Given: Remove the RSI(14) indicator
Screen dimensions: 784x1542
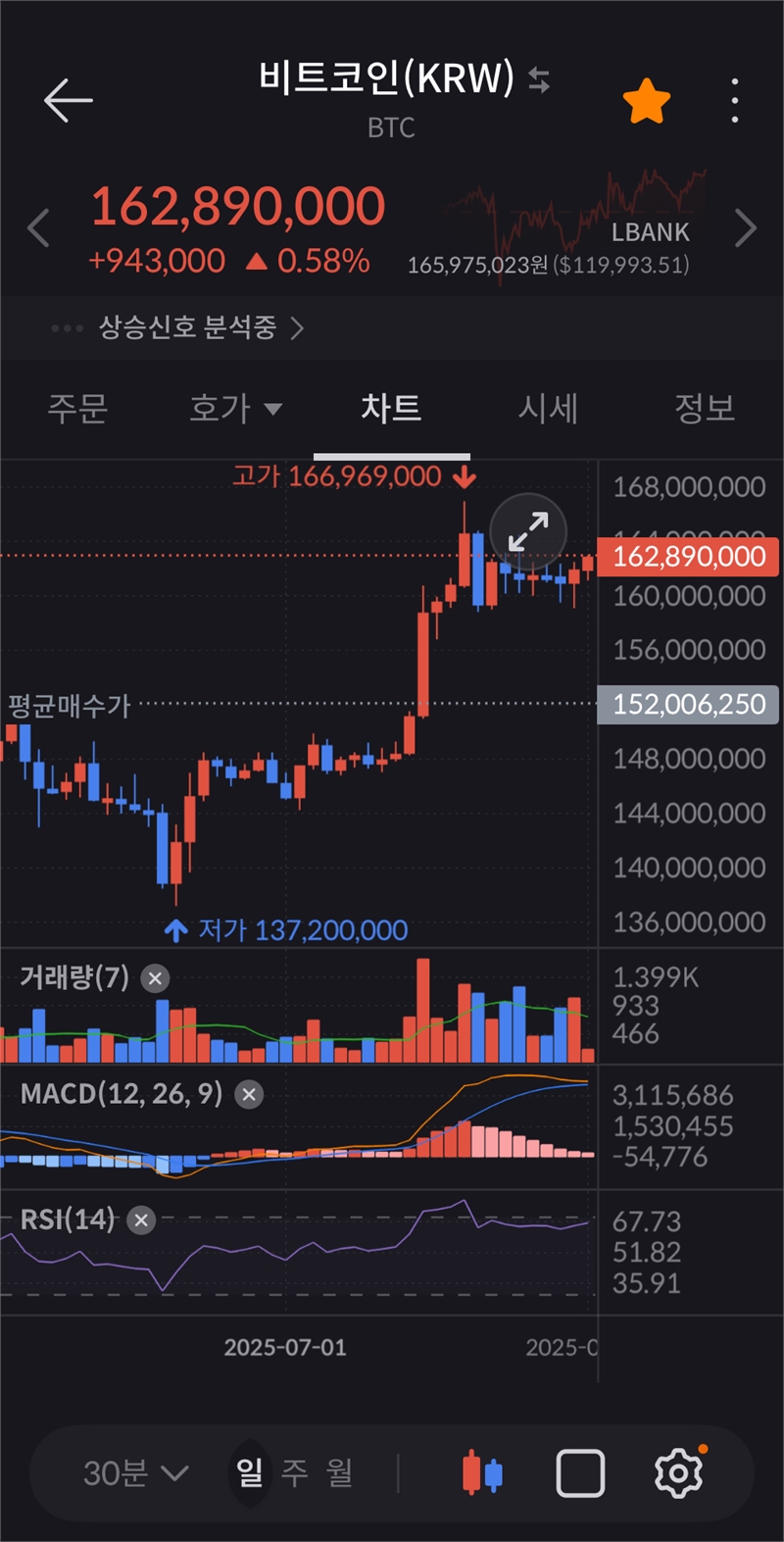Looking at the screenshot, I should [142, 1220].
